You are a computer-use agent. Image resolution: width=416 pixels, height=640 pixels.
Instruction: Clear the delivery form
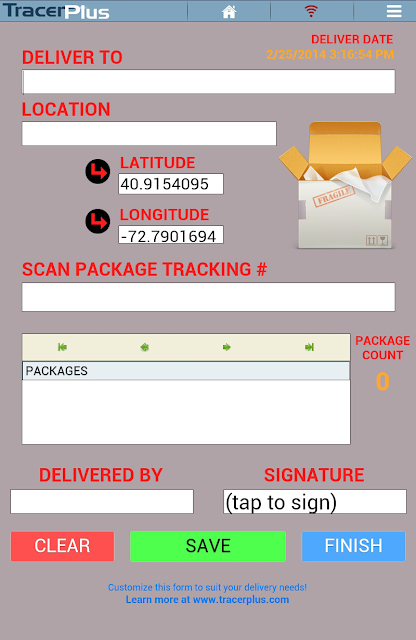(62, 546)
